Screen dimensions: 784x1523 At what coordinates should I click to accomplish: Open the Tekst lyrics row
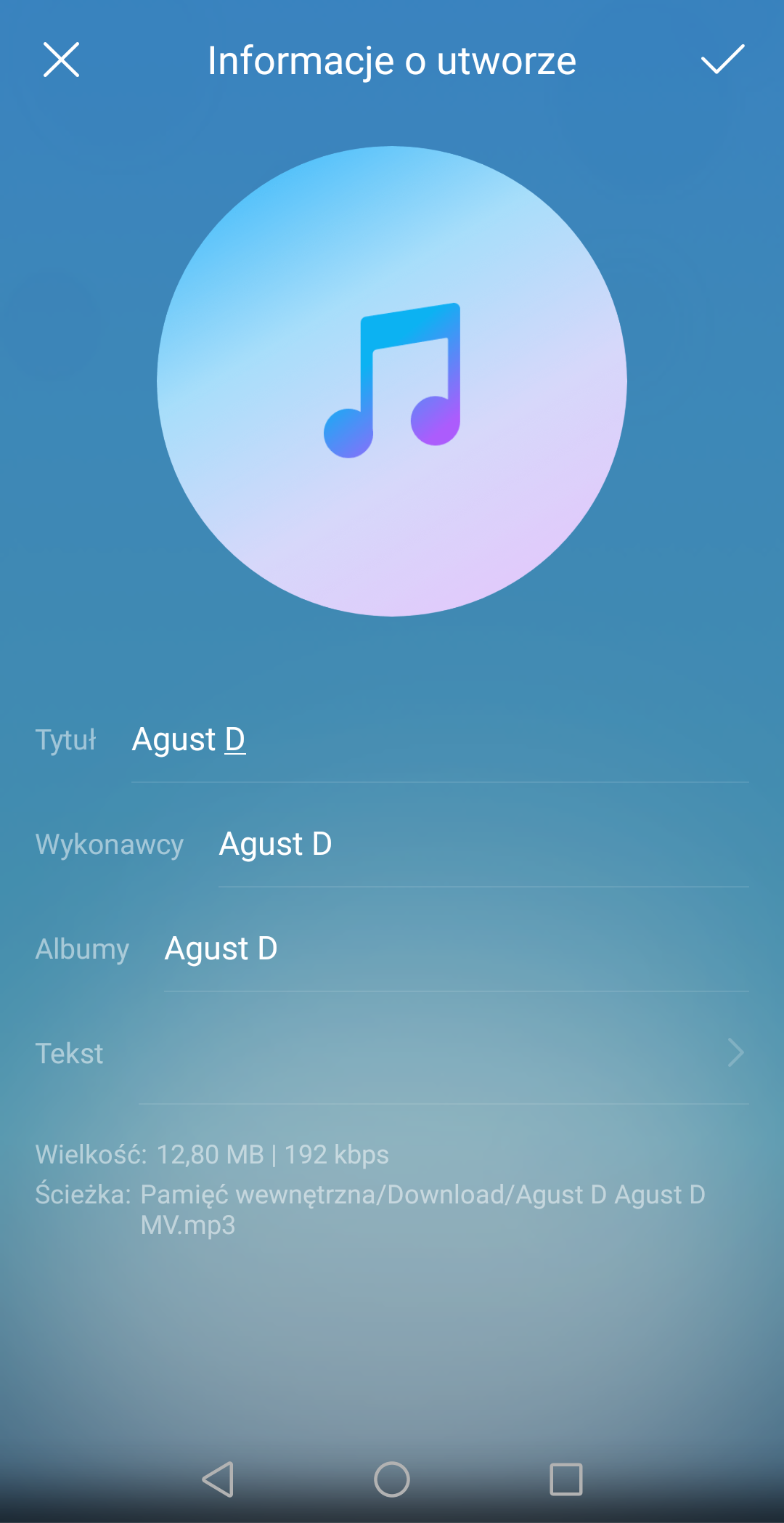point(392,1054)
